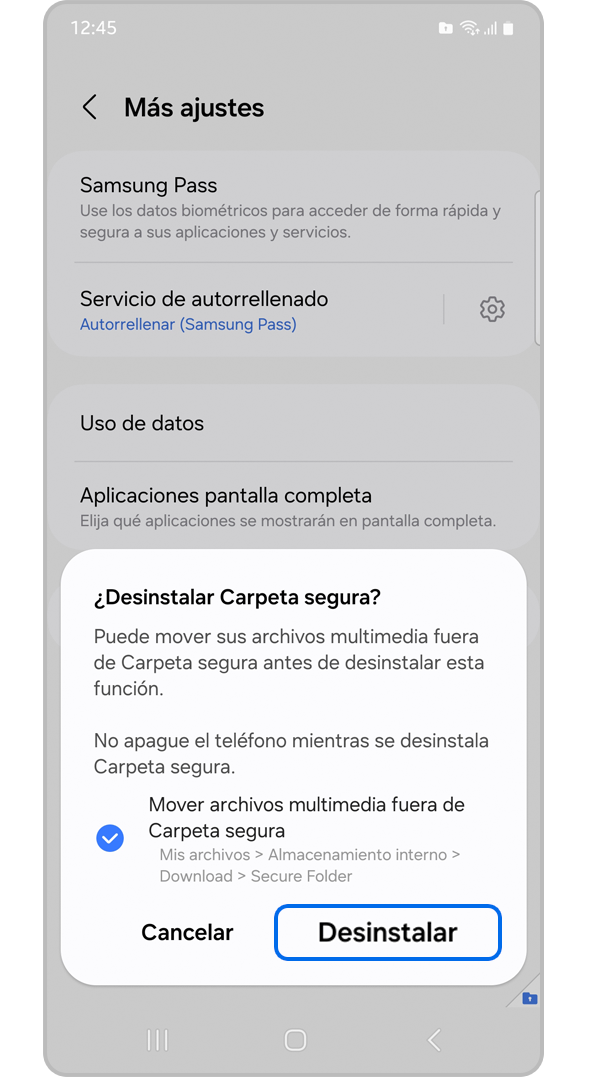Open Aplicaciones pantalla completa
This screenshot has width=600, height=1077.
pos(290,506)
